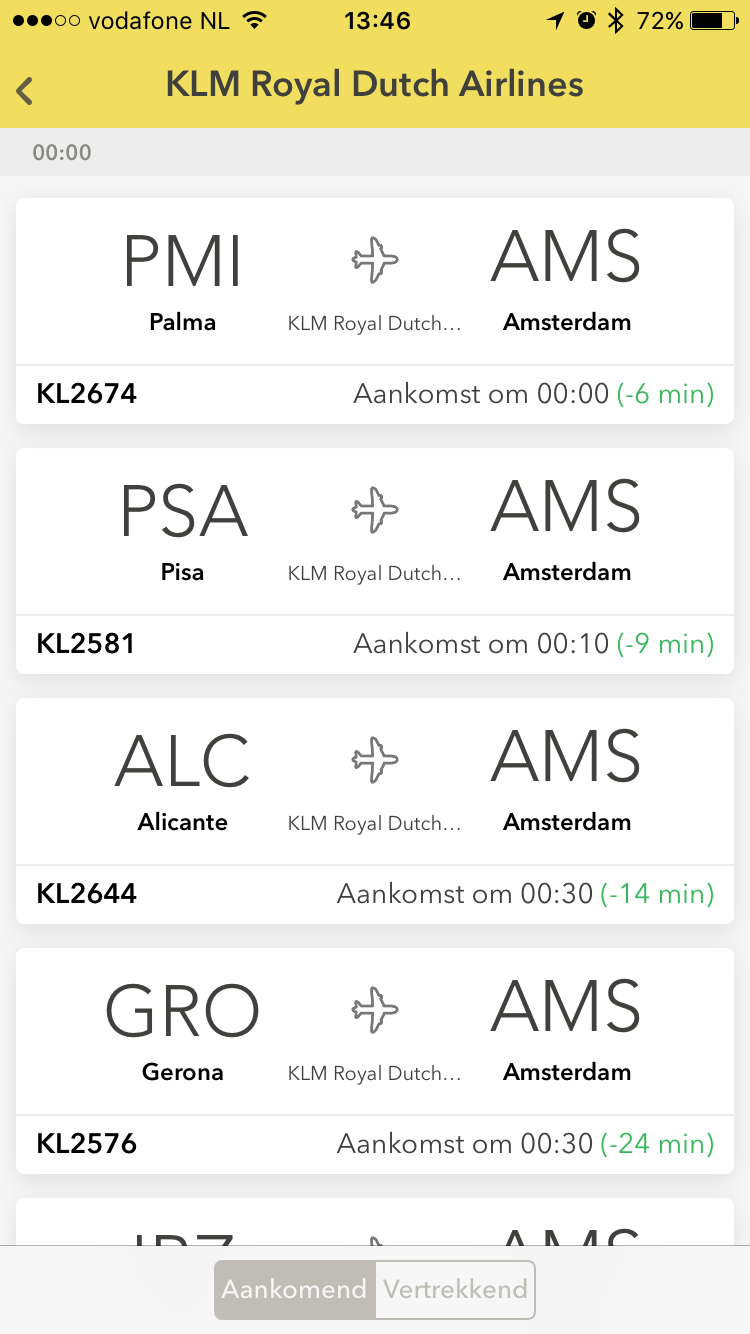Go back using the header arrow
The image size is (750, 1334).
(x=25, y=90)
